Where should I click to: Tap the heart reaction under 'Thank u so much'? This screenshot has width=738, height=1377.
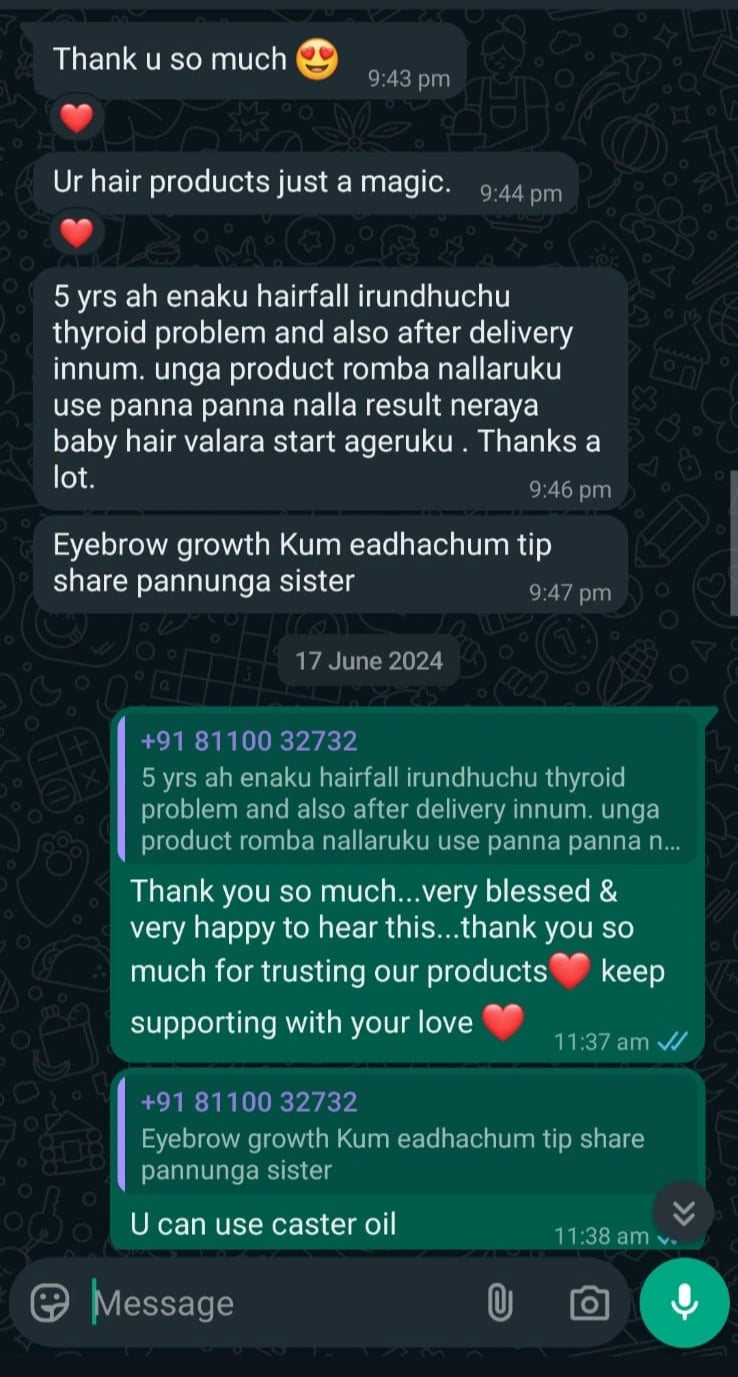click(x=76, y=119)
